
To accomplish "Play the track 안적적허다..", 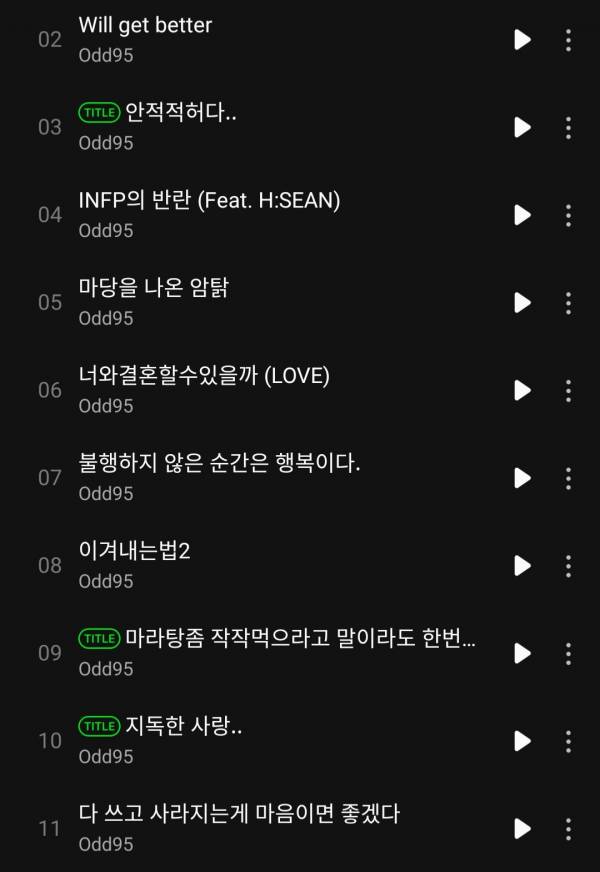I will click(522, 127).
